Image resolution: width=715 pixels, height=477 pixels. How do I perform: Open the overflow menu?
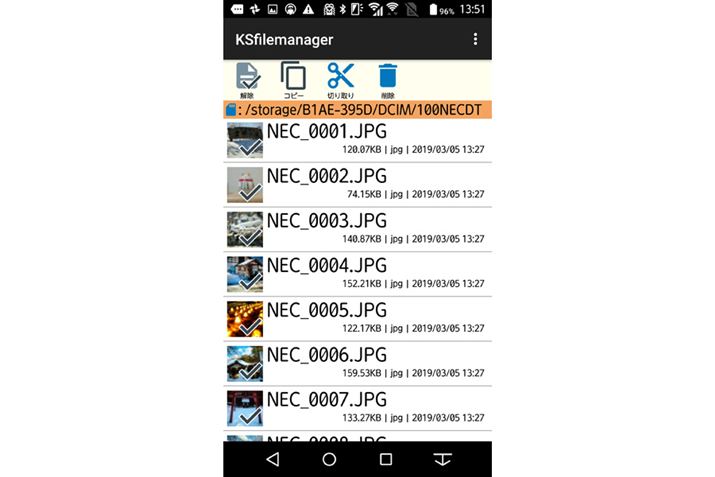click(x=475, y=39)
